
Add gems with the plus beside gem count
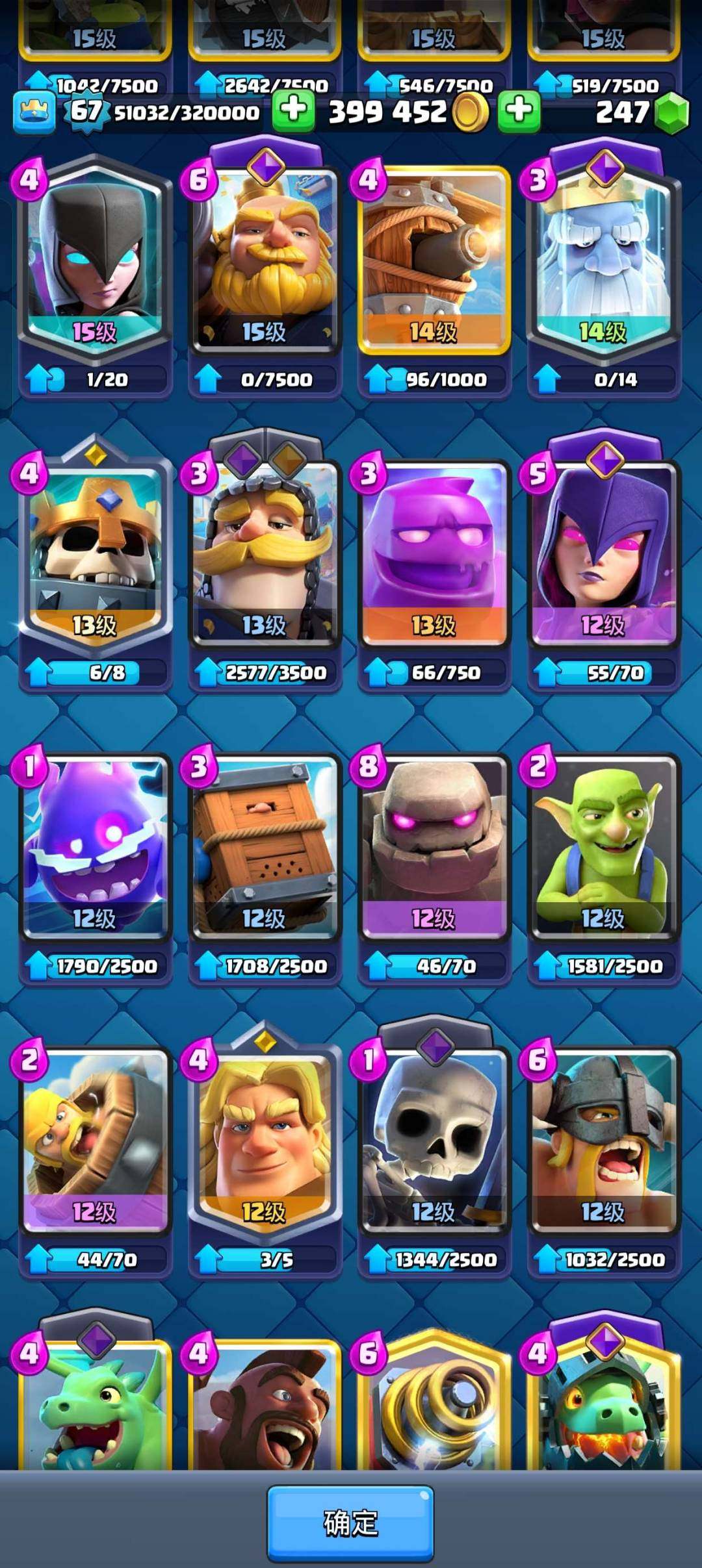[x=519, y=110]
